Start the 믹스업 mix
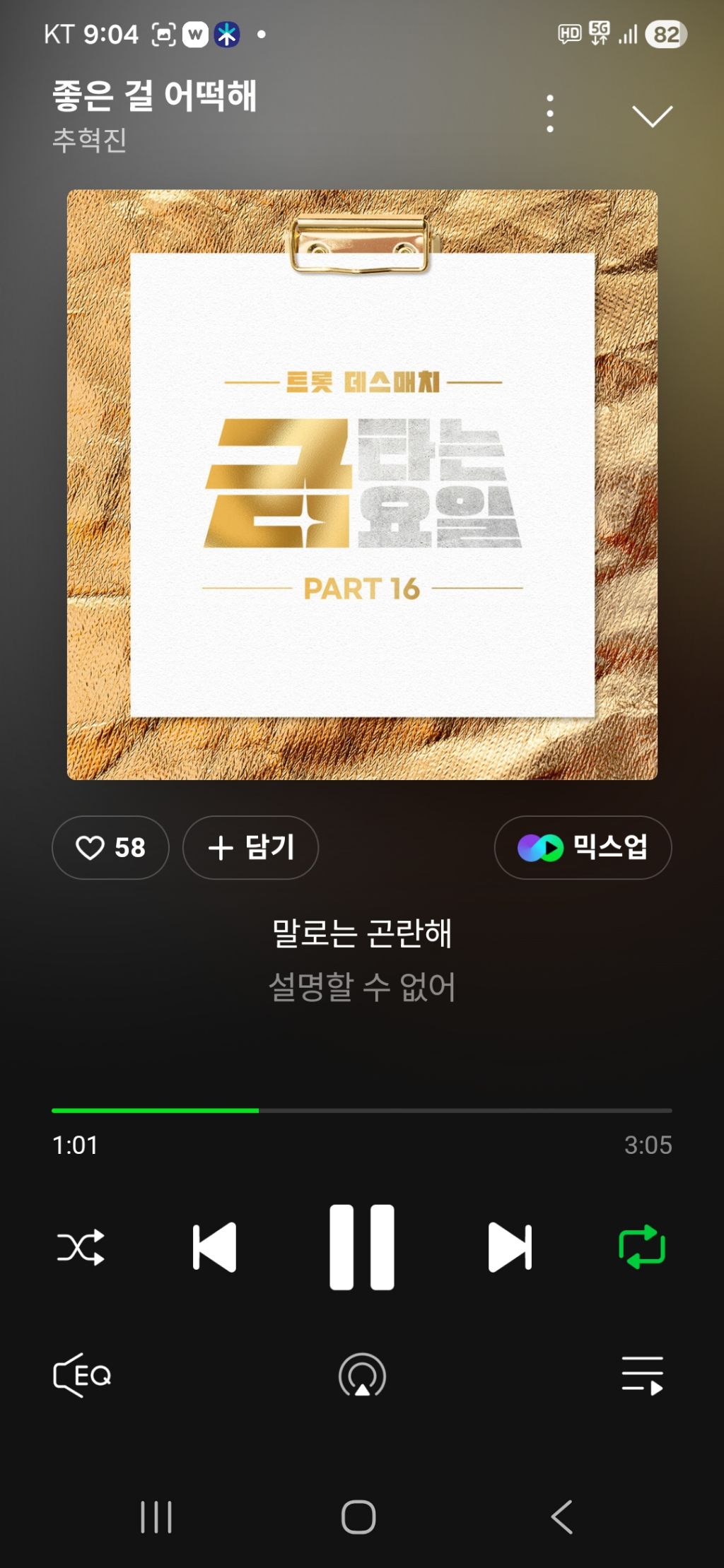Image resolution: width=724 pixels, height=1568 pixels. coord(583,847)
